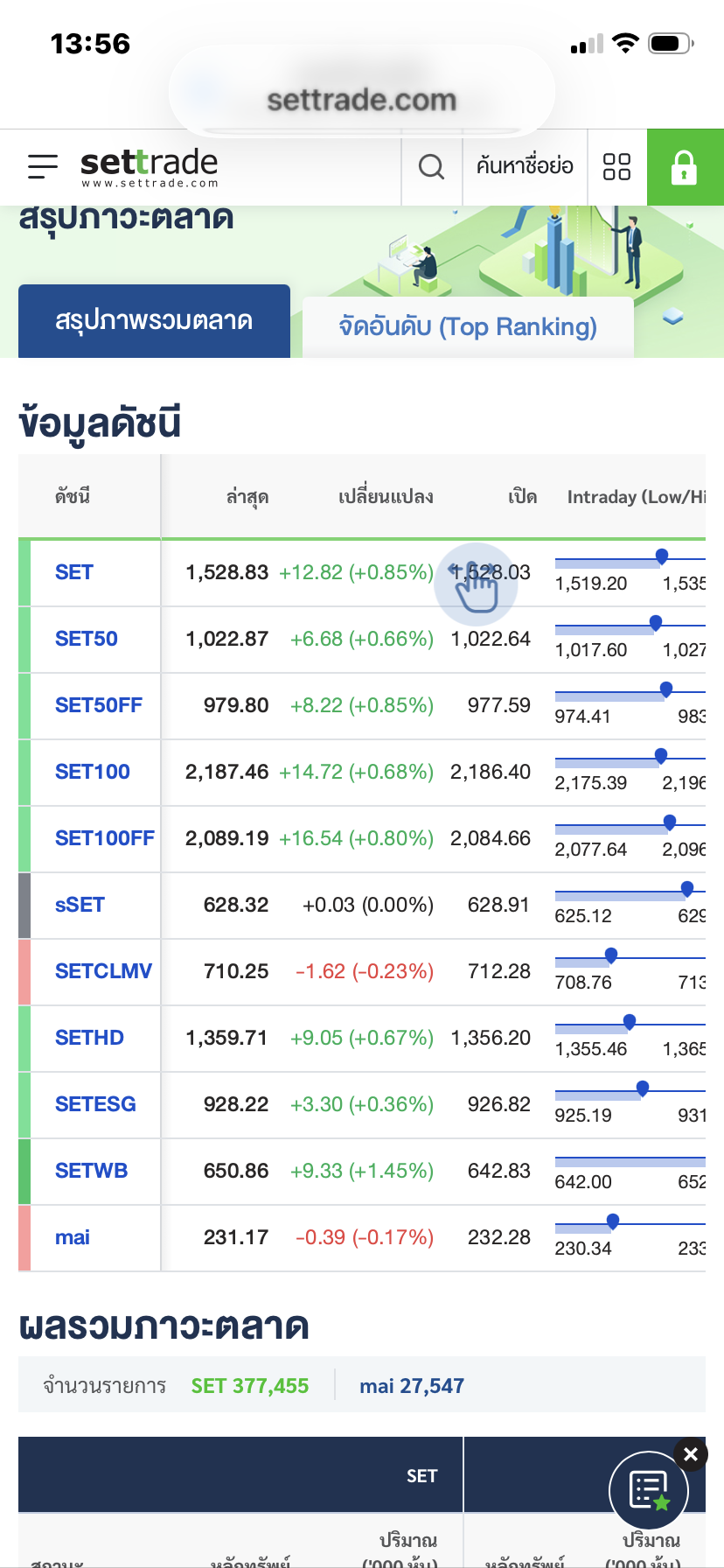Open the ค้นหาชื่อย่อ symbol search
The height and width of the screenshot is (1568, 724).
[525, 166]
